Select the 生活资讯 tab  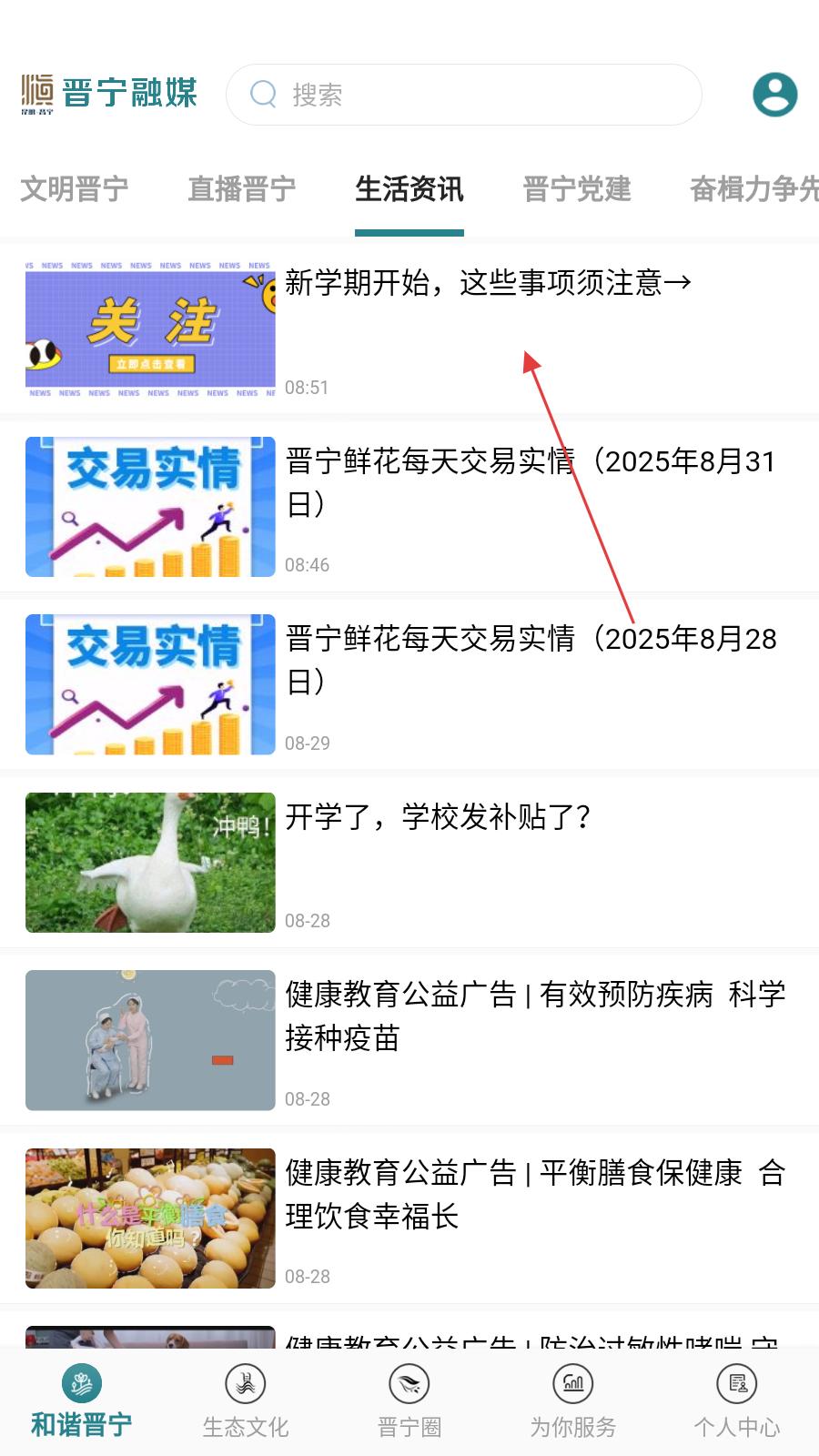click(x=409, y=189)
